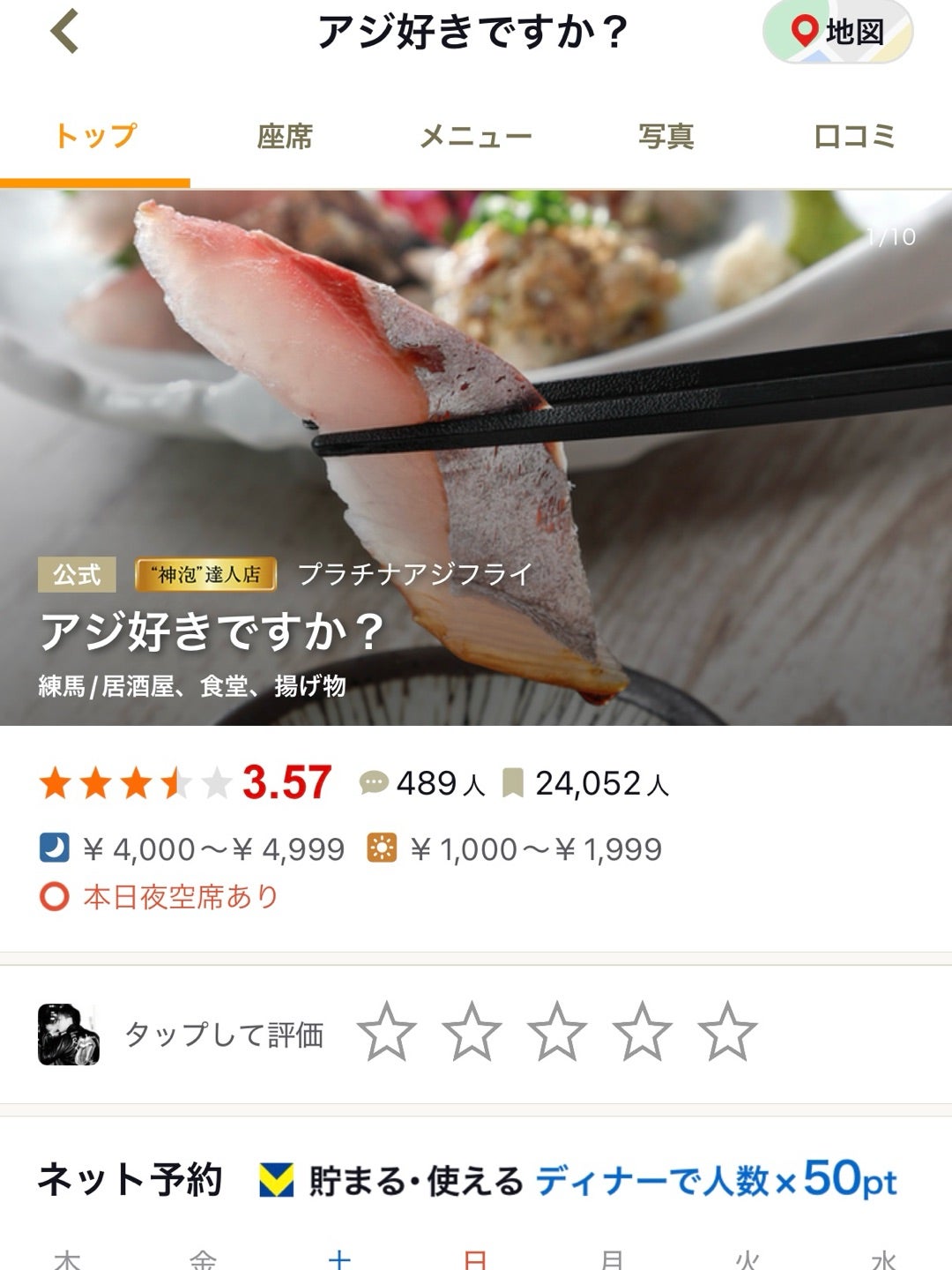This screenshot has width=952, height=1270.
Task: Select 日 in the reservation calendar
Action: coord(475,1259)
